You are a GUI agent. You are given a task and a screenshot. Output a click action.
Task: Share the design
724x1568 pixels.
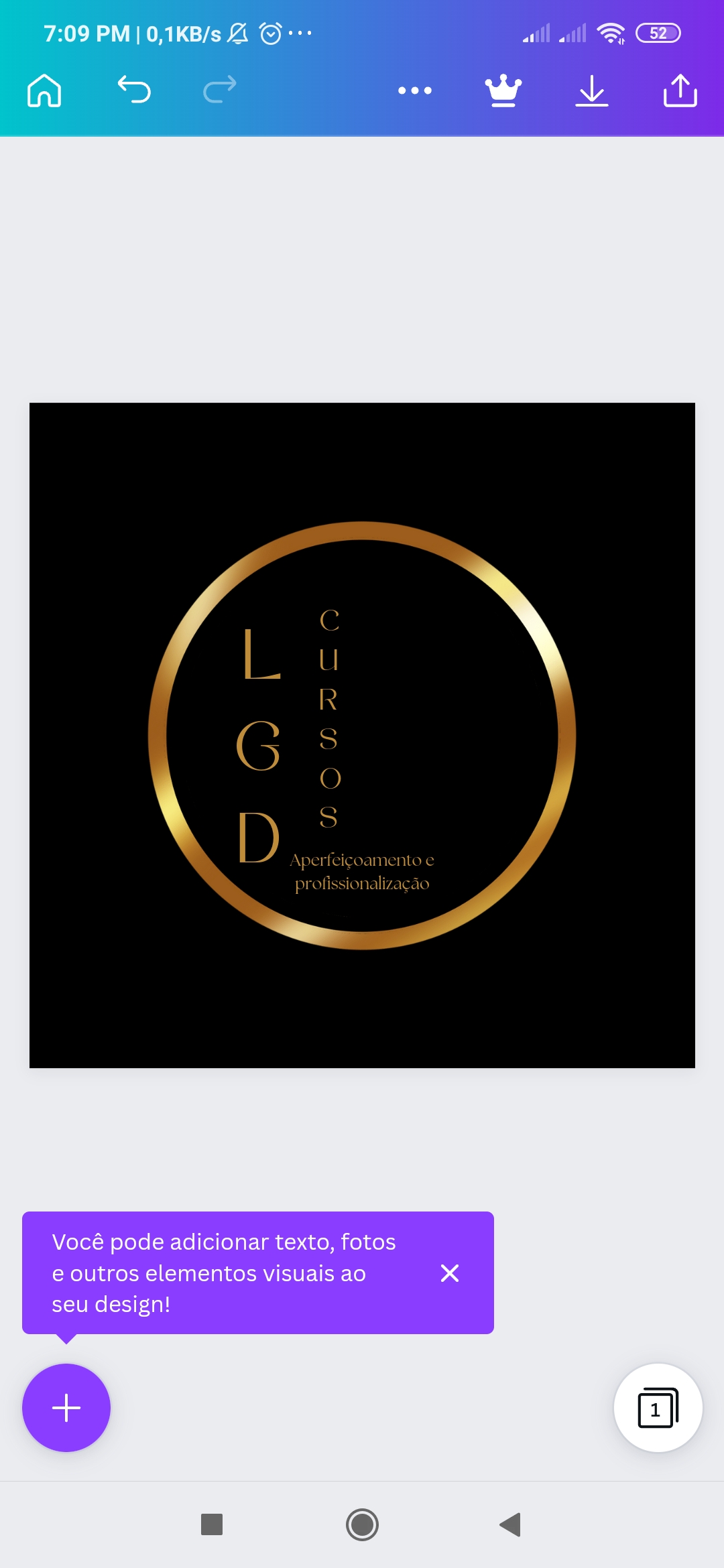(x=680, y=90)
